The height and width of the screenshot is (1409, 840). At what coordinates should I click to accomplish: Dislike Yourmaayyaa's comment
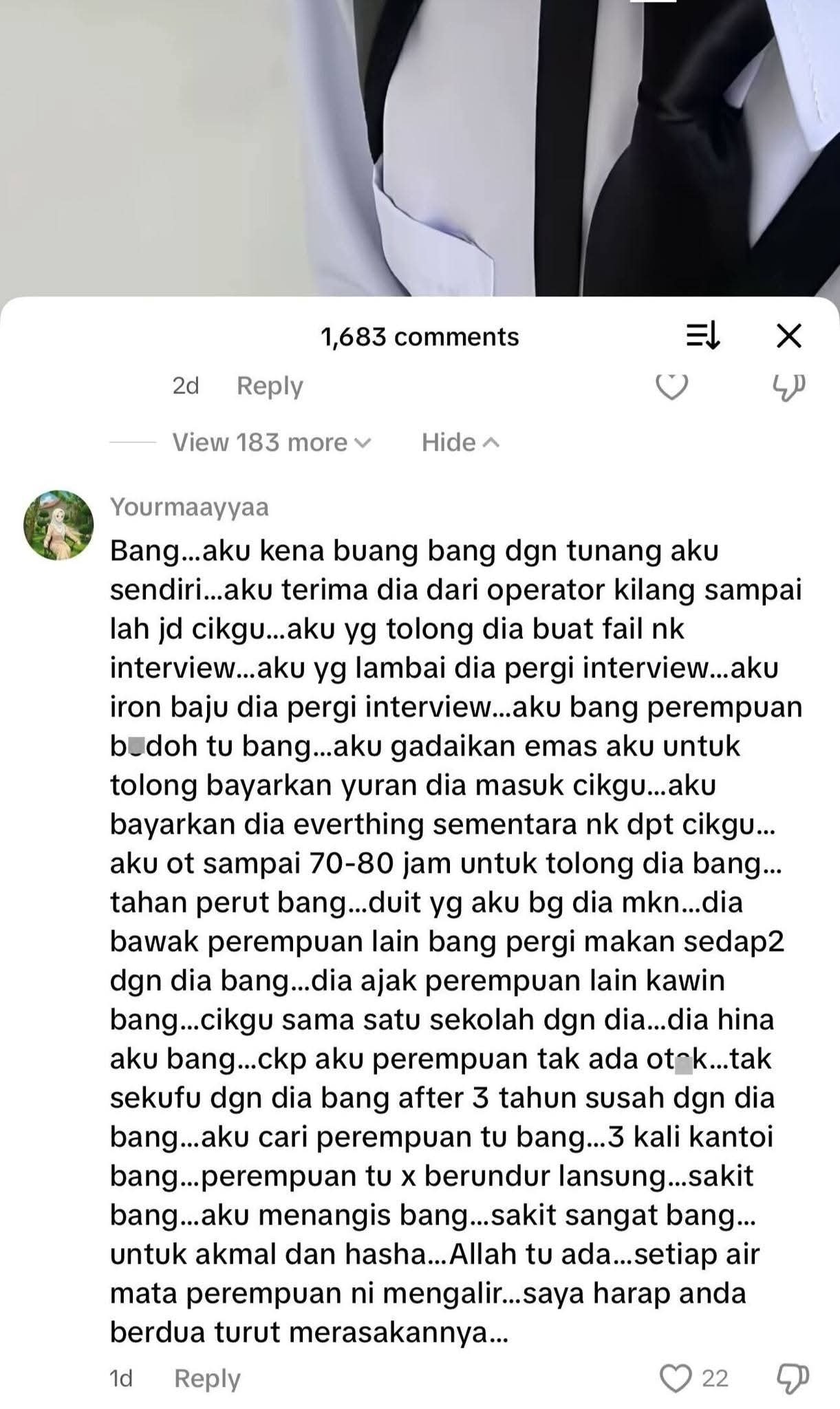pyautogui.click(x=792, y=1378)
